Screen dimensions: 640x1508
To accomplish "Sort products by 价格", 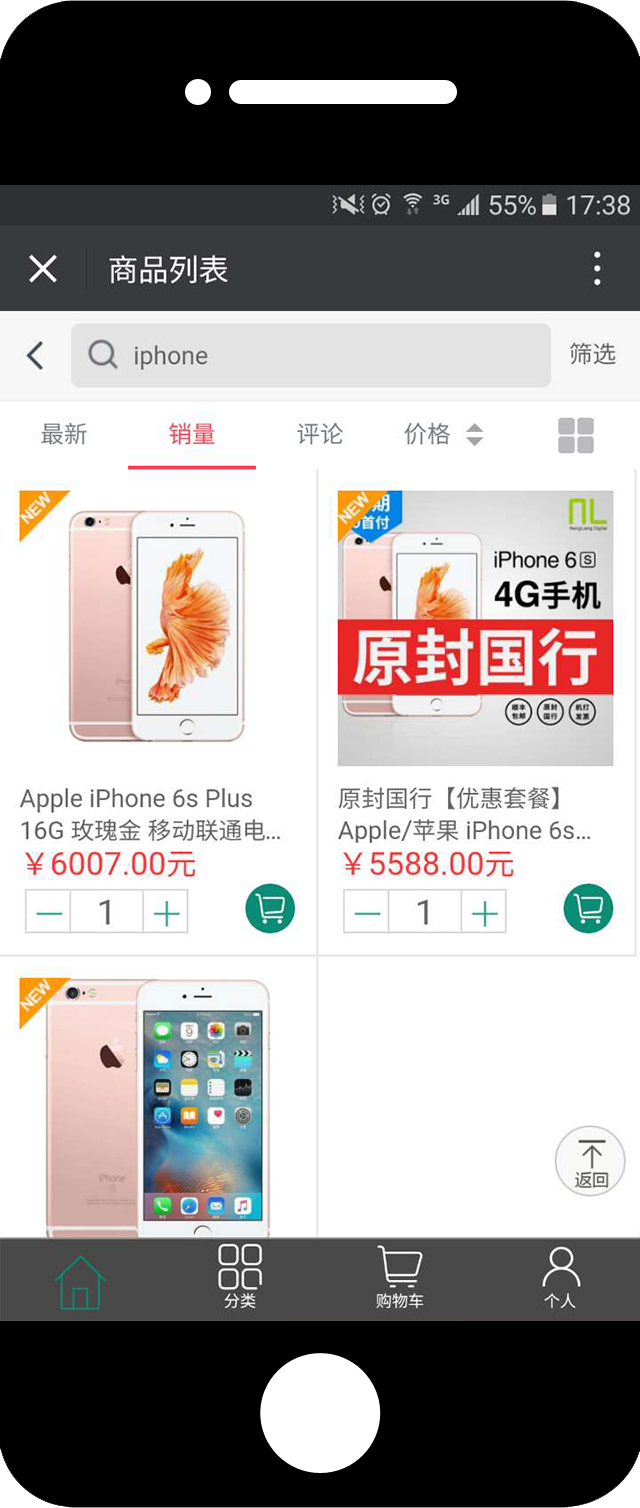I will (443, 434).
